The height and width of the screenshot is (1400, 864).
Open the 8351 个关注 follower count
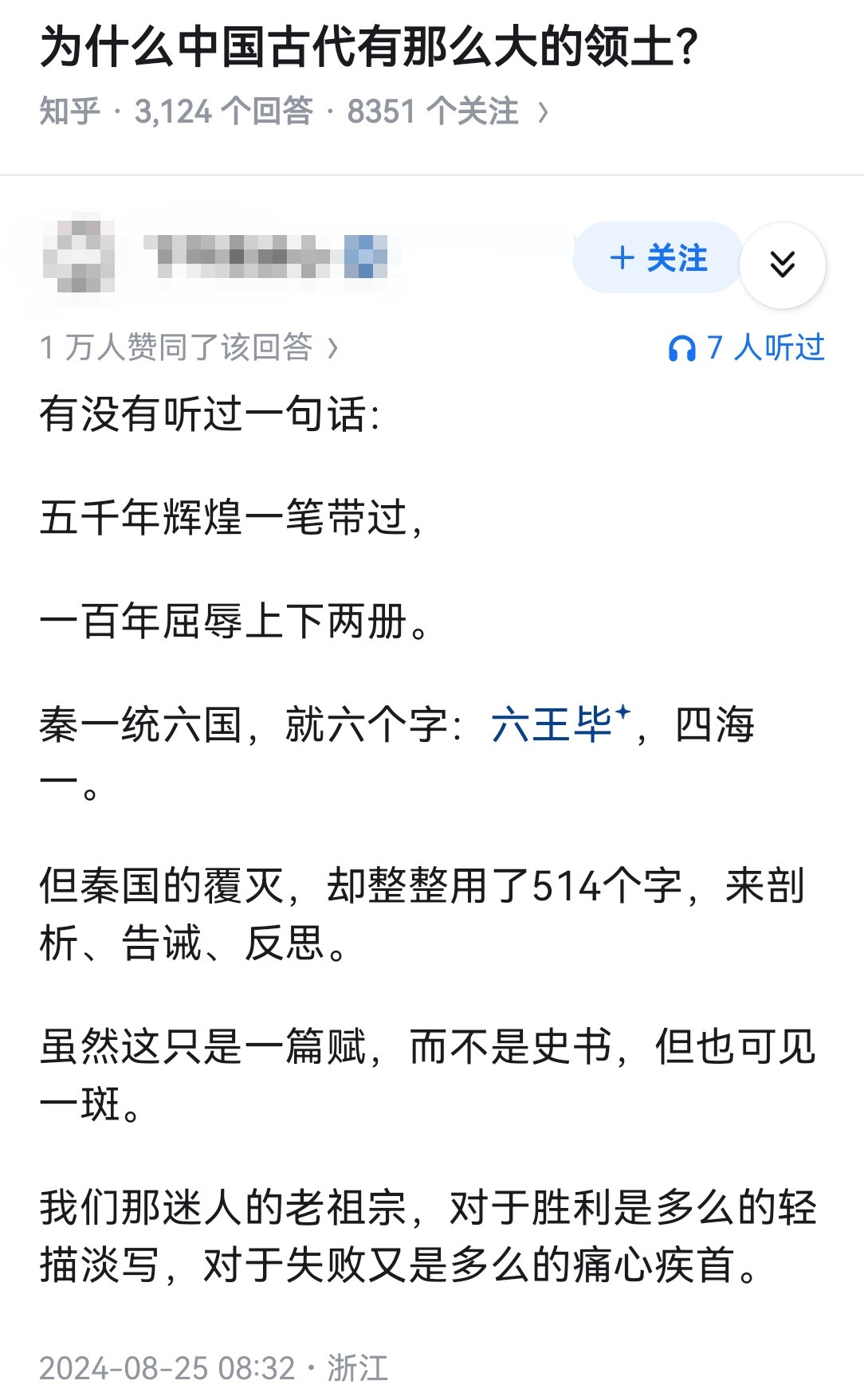pos(430,113)
